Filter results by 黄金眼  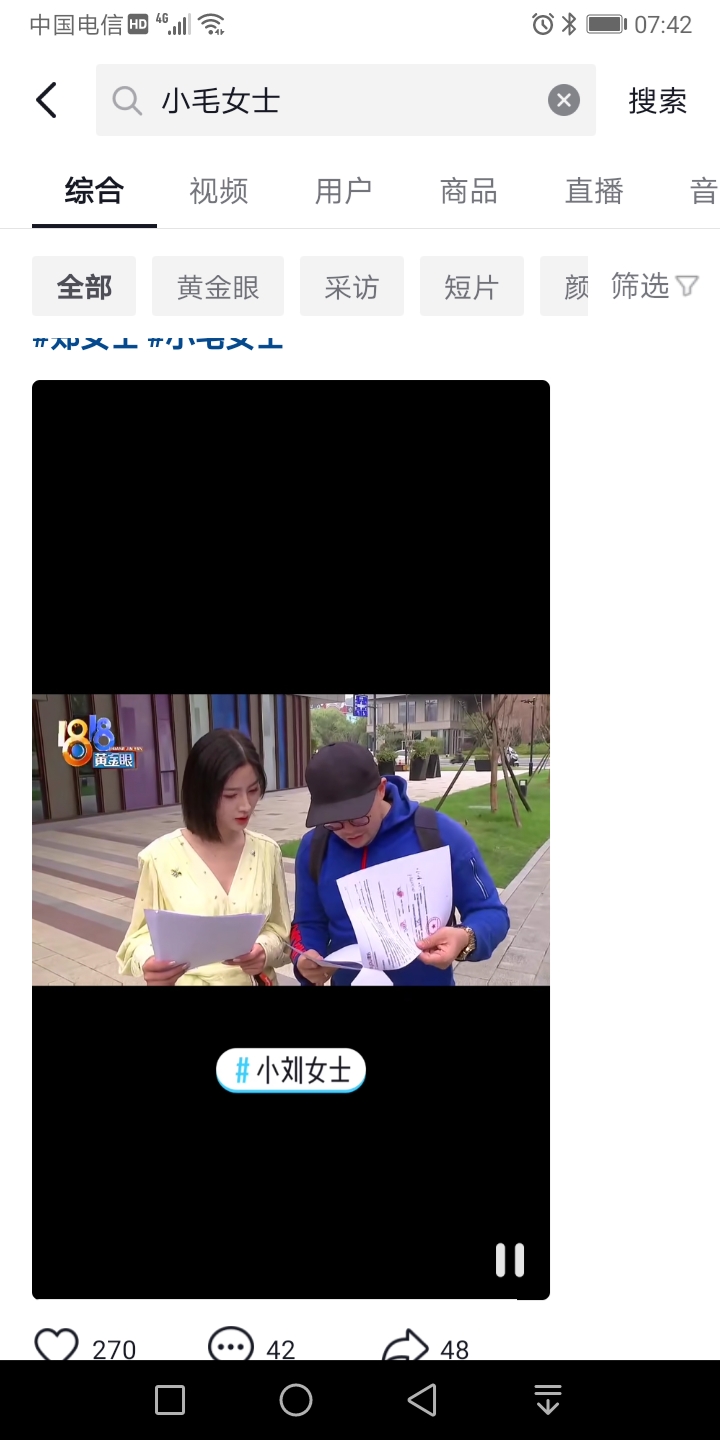(218, 287)
